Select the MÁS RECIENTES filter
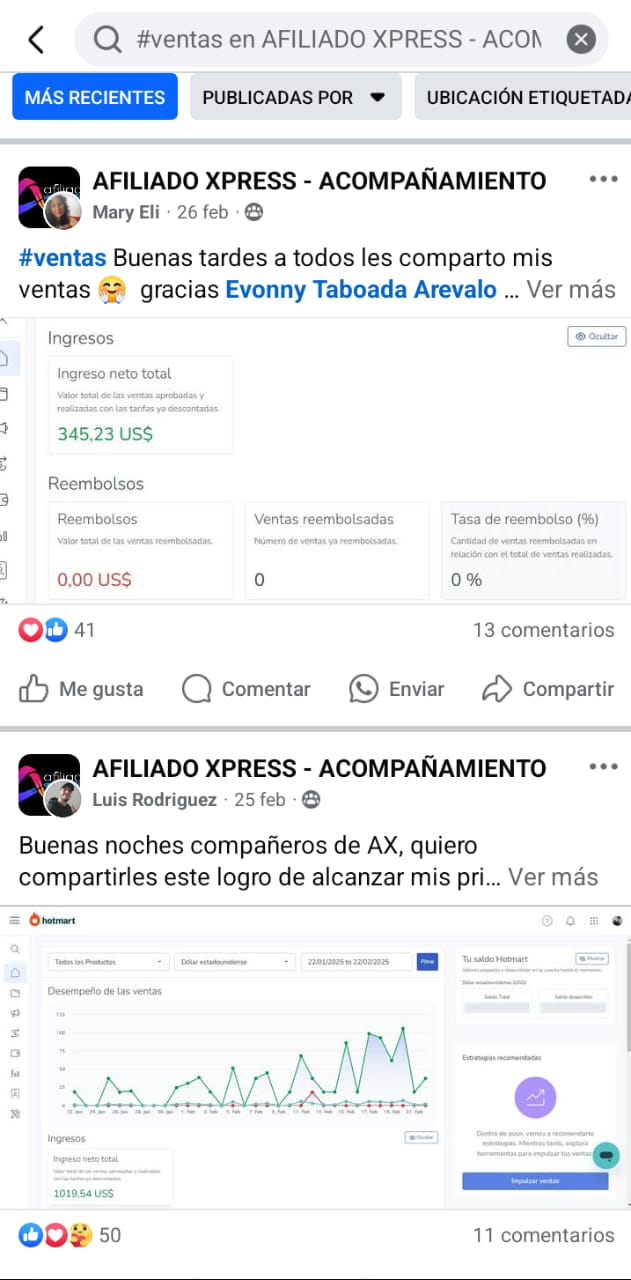Viewport: 631px width, 1280px height. 95,97
